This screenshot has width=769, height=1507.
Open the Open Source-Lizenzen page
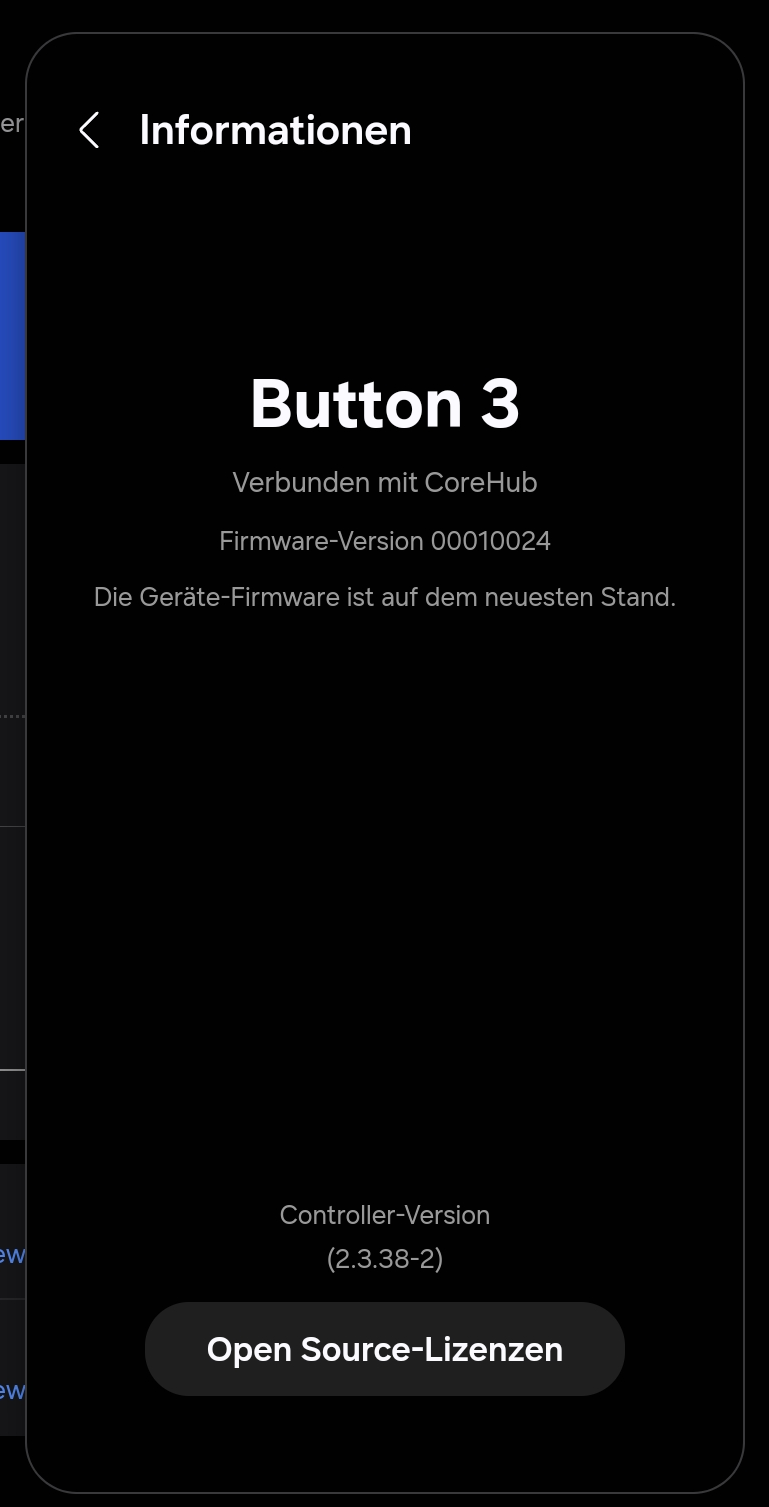[384, 1349]
